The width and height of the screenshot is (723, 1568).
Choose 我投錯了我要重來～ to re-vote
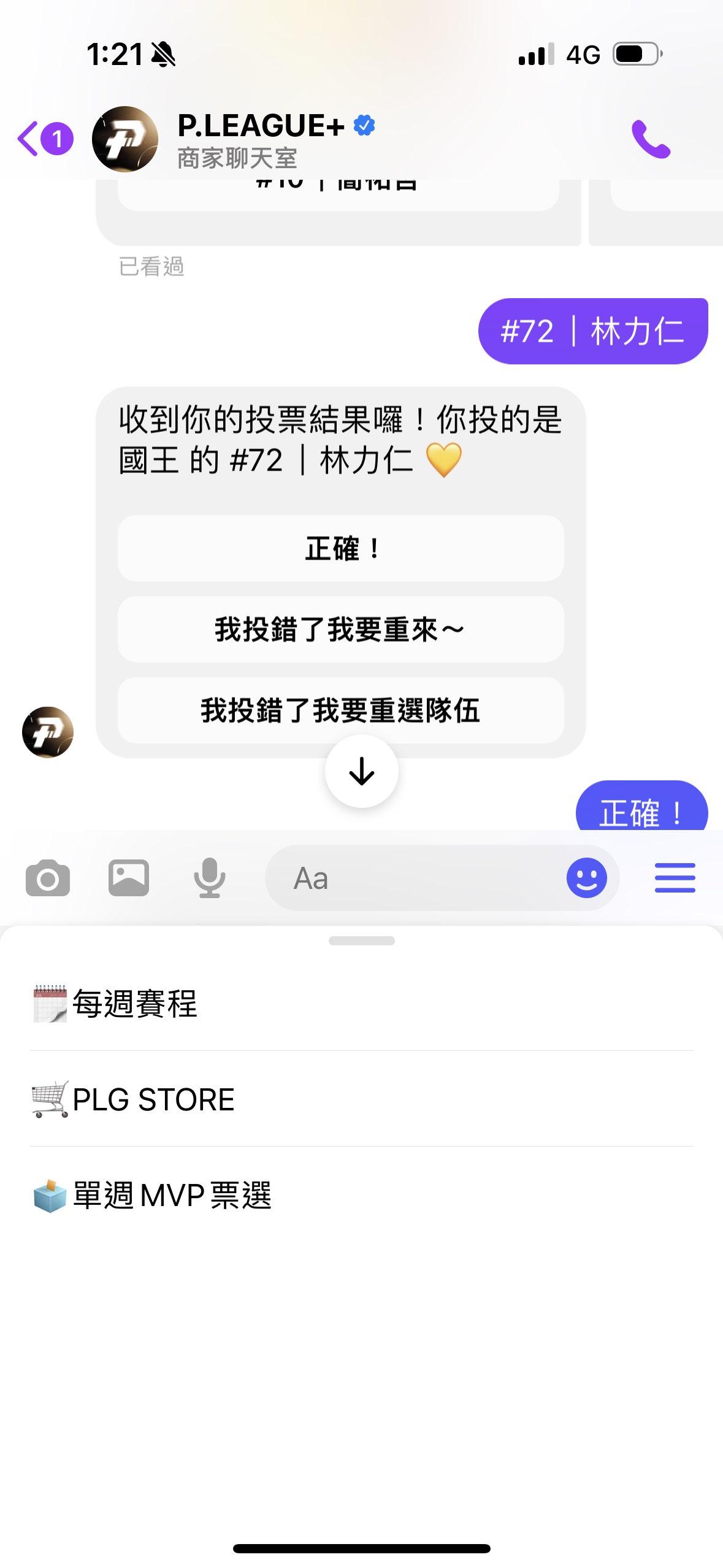340,629
